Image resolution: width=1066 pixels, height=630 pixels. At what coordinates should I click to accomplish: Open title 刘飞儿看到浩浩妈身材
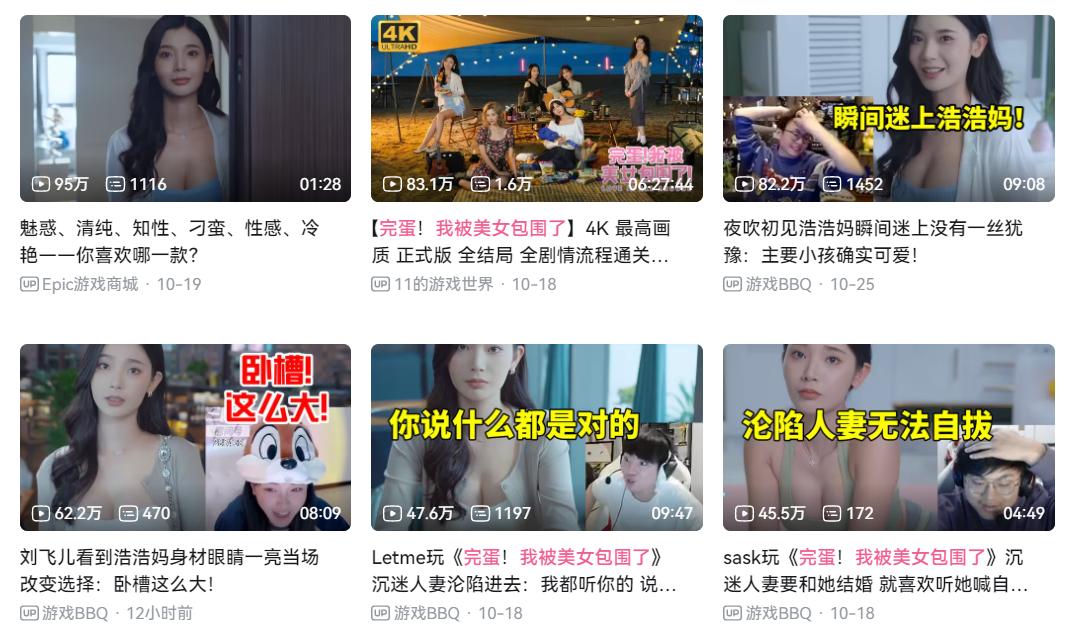[170, 570]
